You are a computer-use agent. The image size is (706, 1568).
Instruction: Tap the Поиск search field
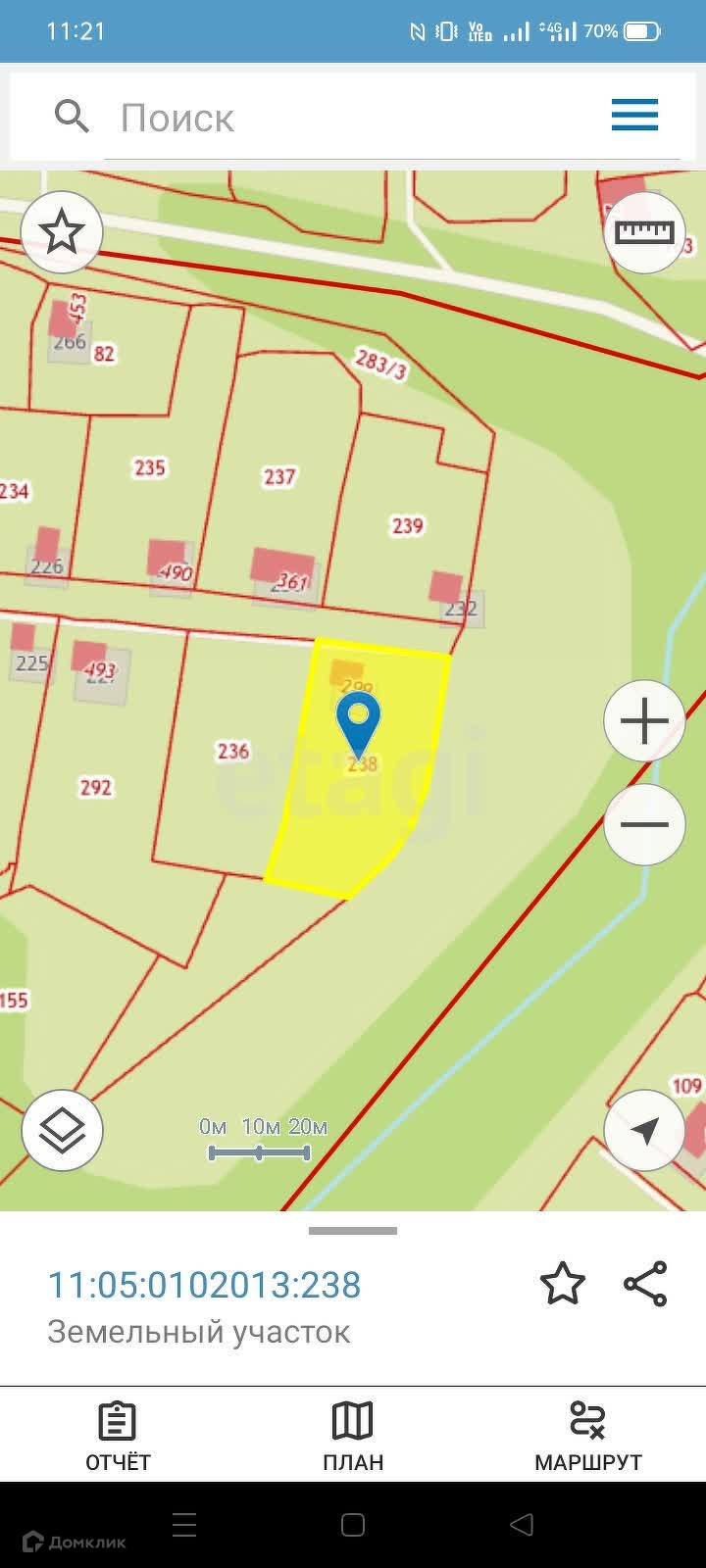tap(353, 119)
